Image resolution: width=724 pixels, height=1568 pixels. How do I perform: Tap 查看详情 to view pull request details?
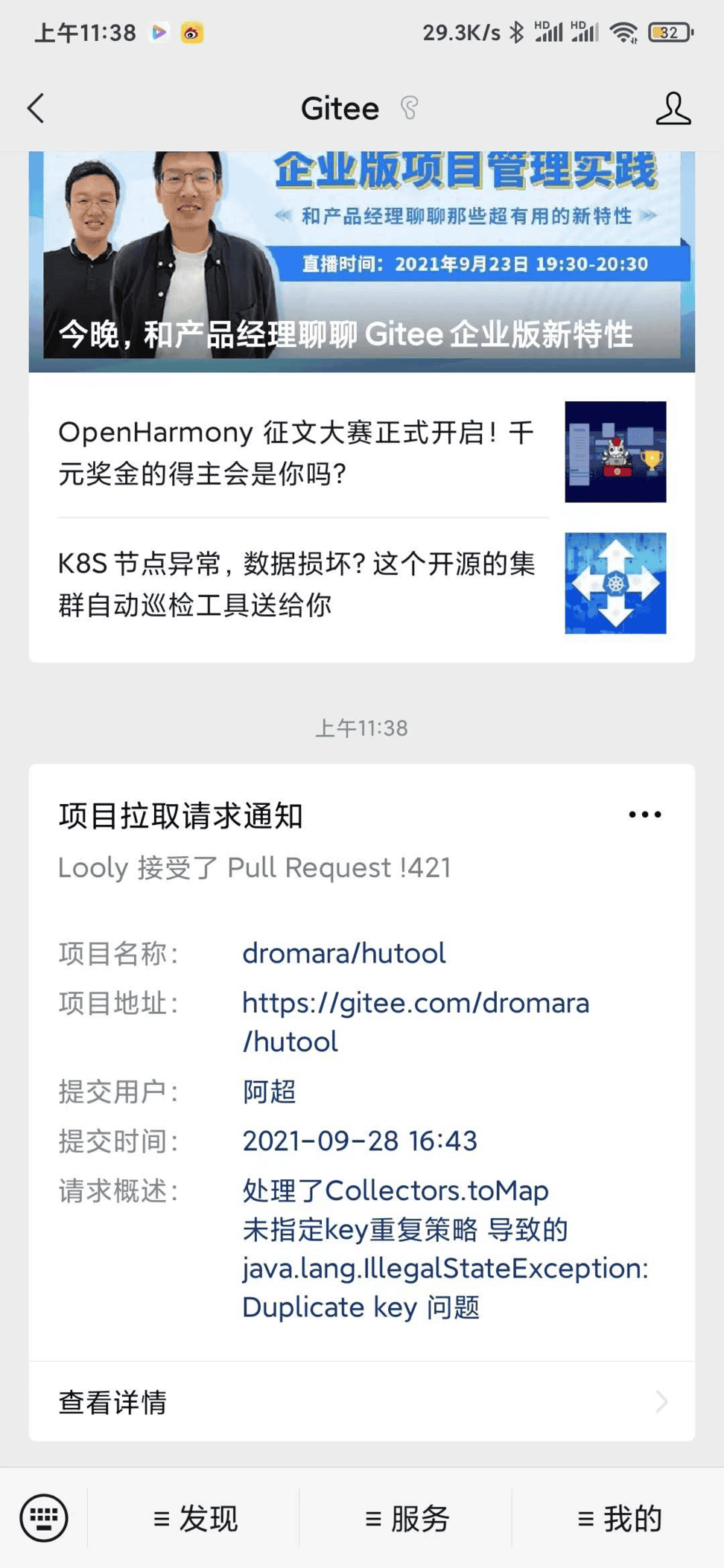tap(362, 1402)
